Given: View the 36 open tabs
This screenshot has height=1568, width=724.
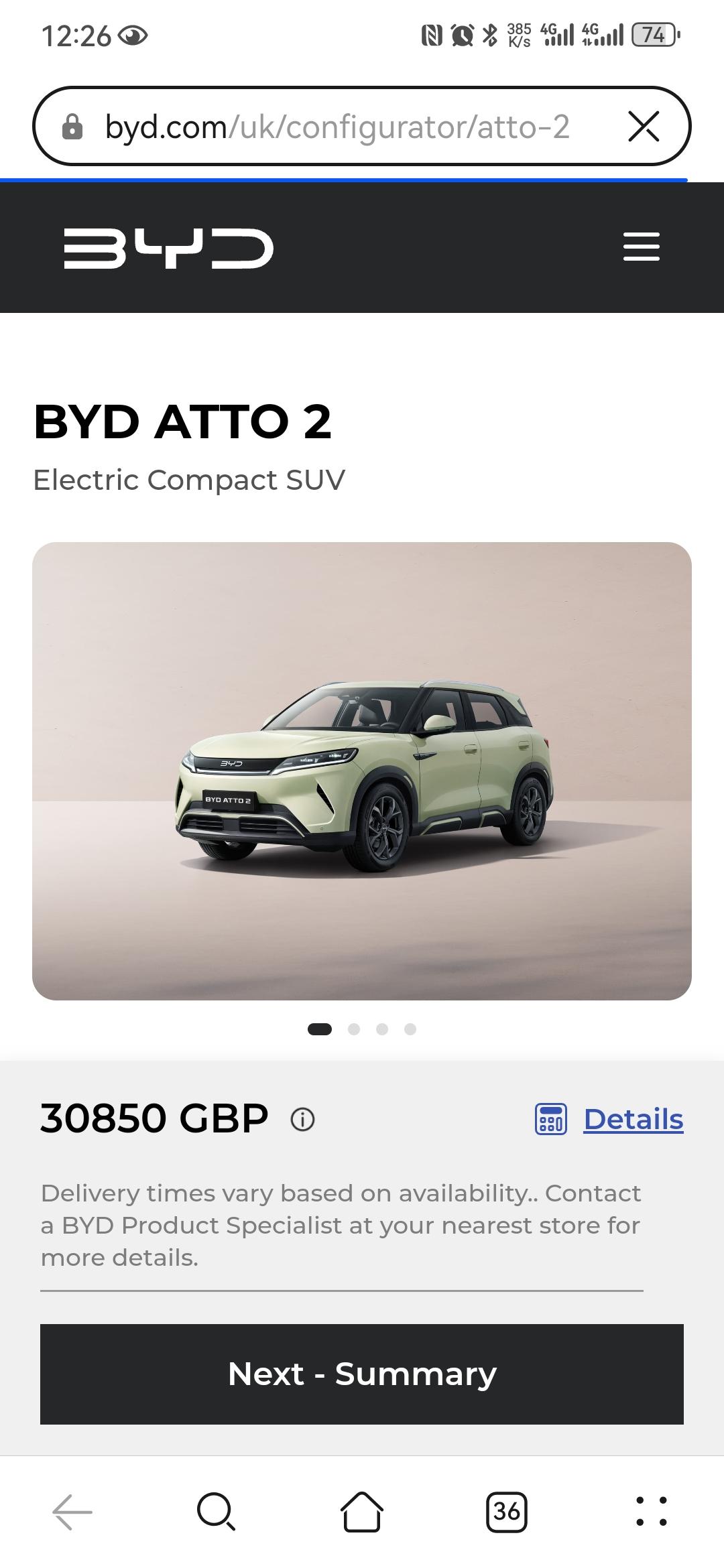Looking at the screenshot, I should click(x=506, y=1512).
